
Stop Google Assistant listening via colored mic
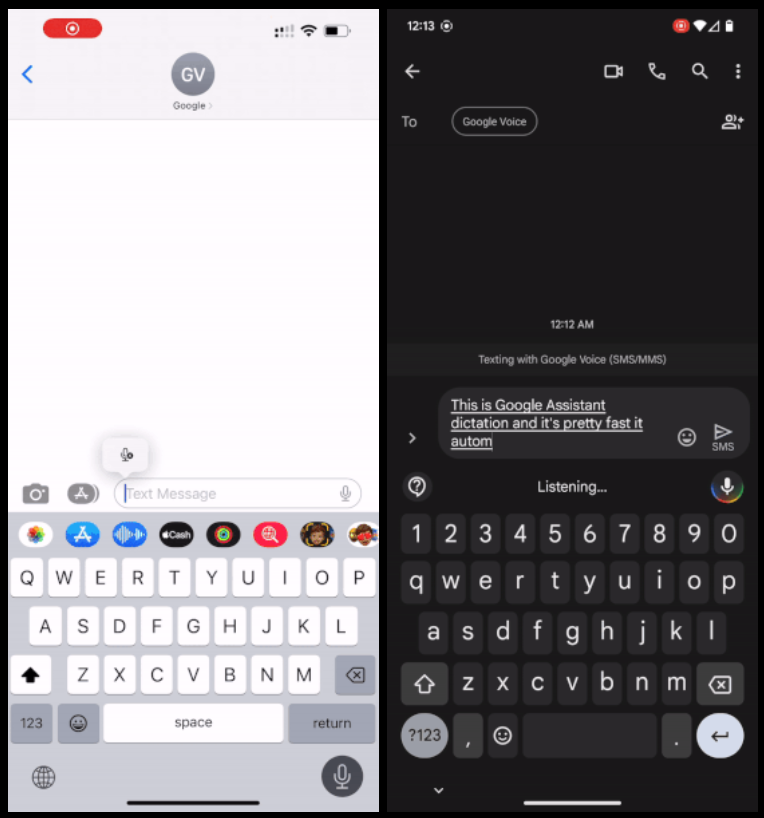coord(727,487)
